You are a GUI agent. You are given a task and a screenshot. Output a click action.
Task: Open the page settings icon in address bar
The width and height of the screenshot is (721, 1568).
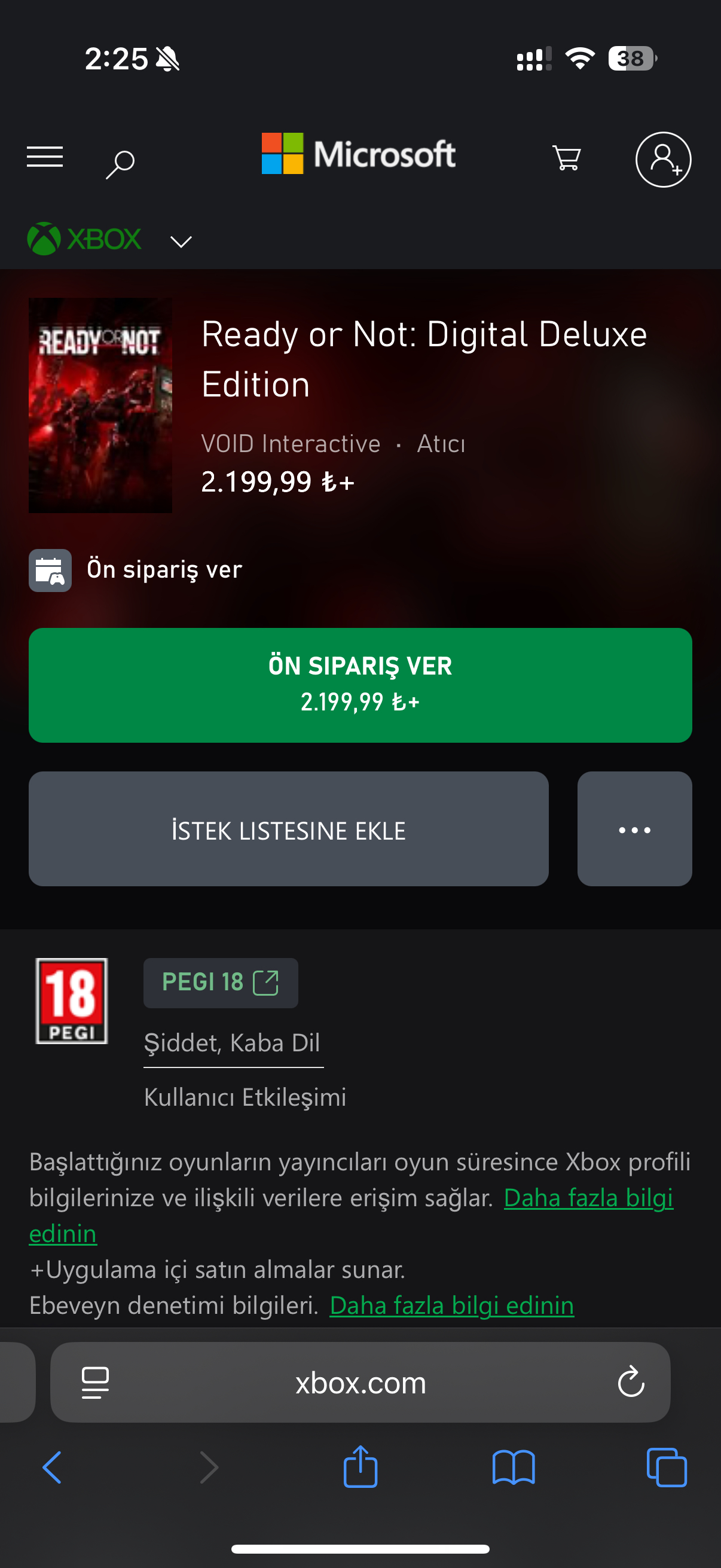tap(96, 1383)
